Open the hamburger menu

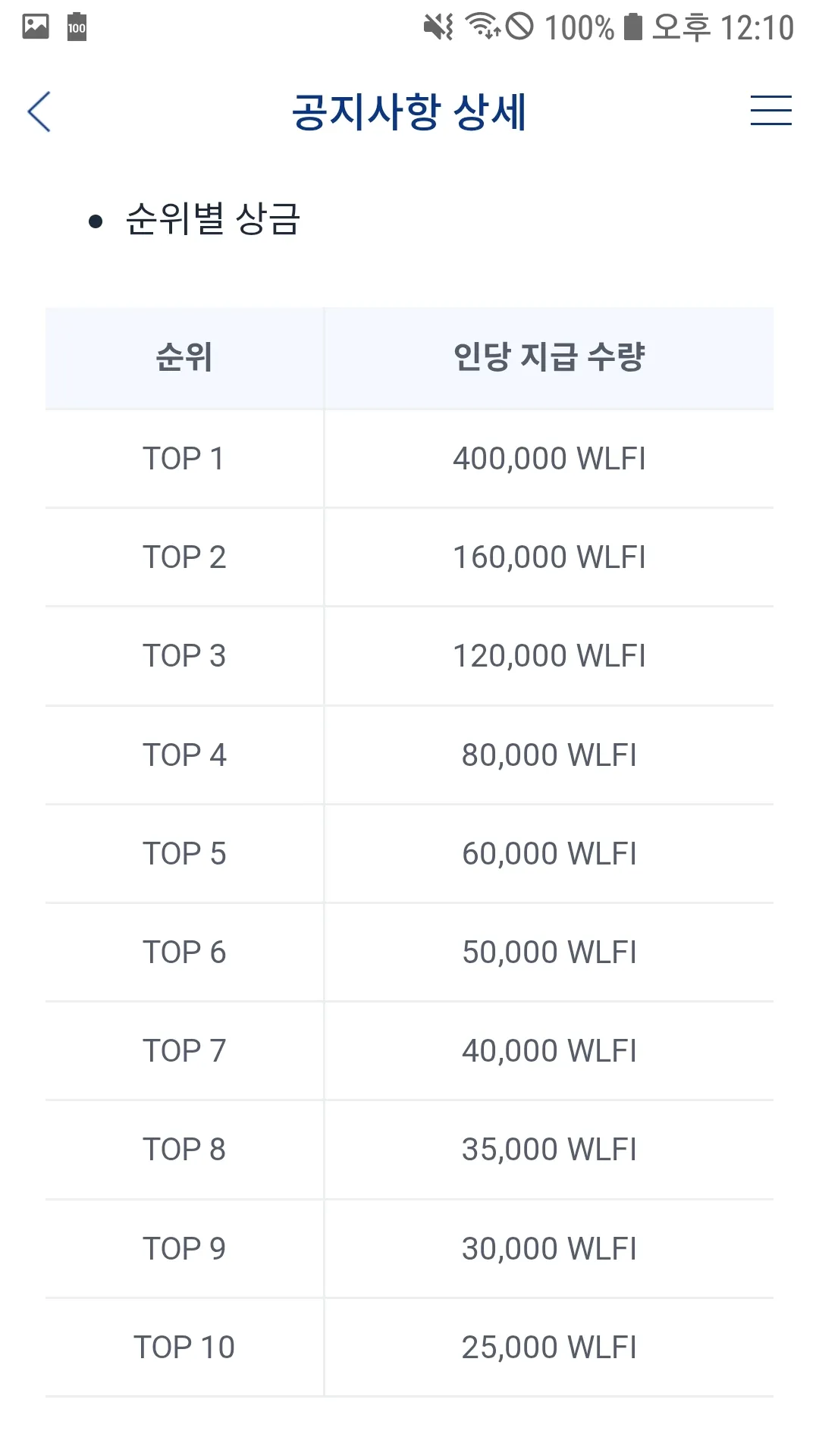point(770,111)
